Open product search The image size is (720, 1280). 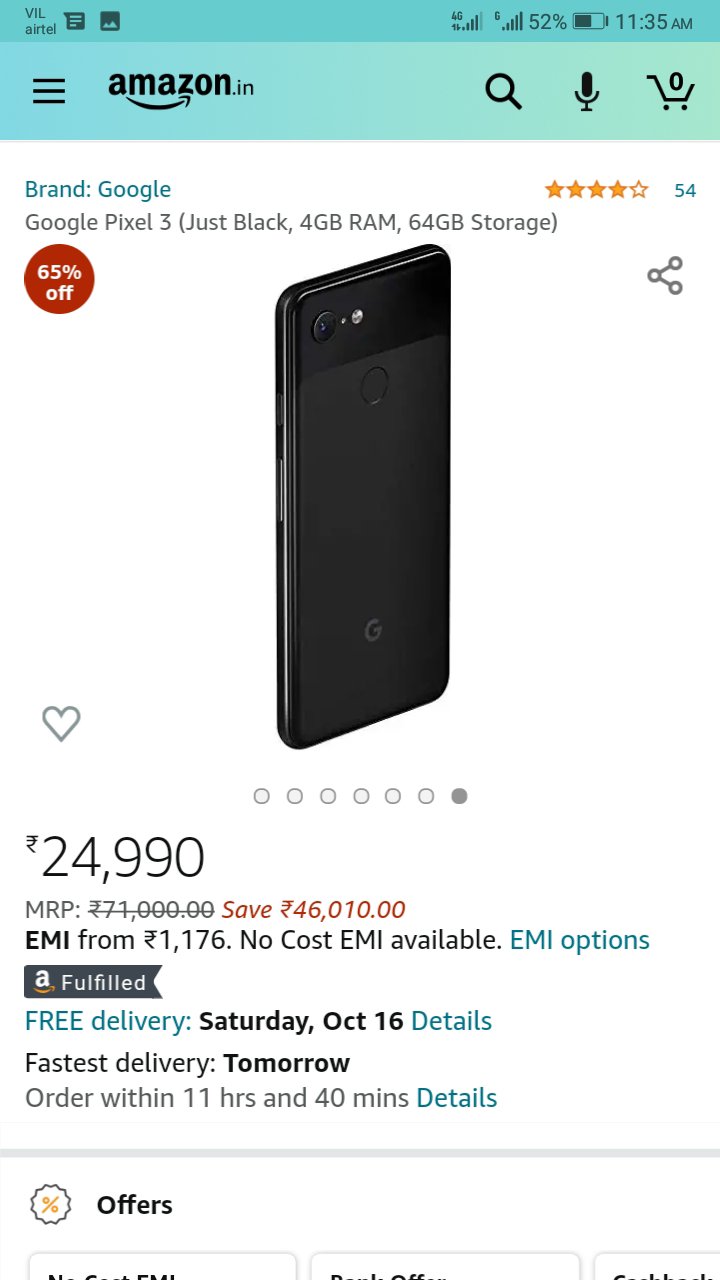(x=503, y=92)
